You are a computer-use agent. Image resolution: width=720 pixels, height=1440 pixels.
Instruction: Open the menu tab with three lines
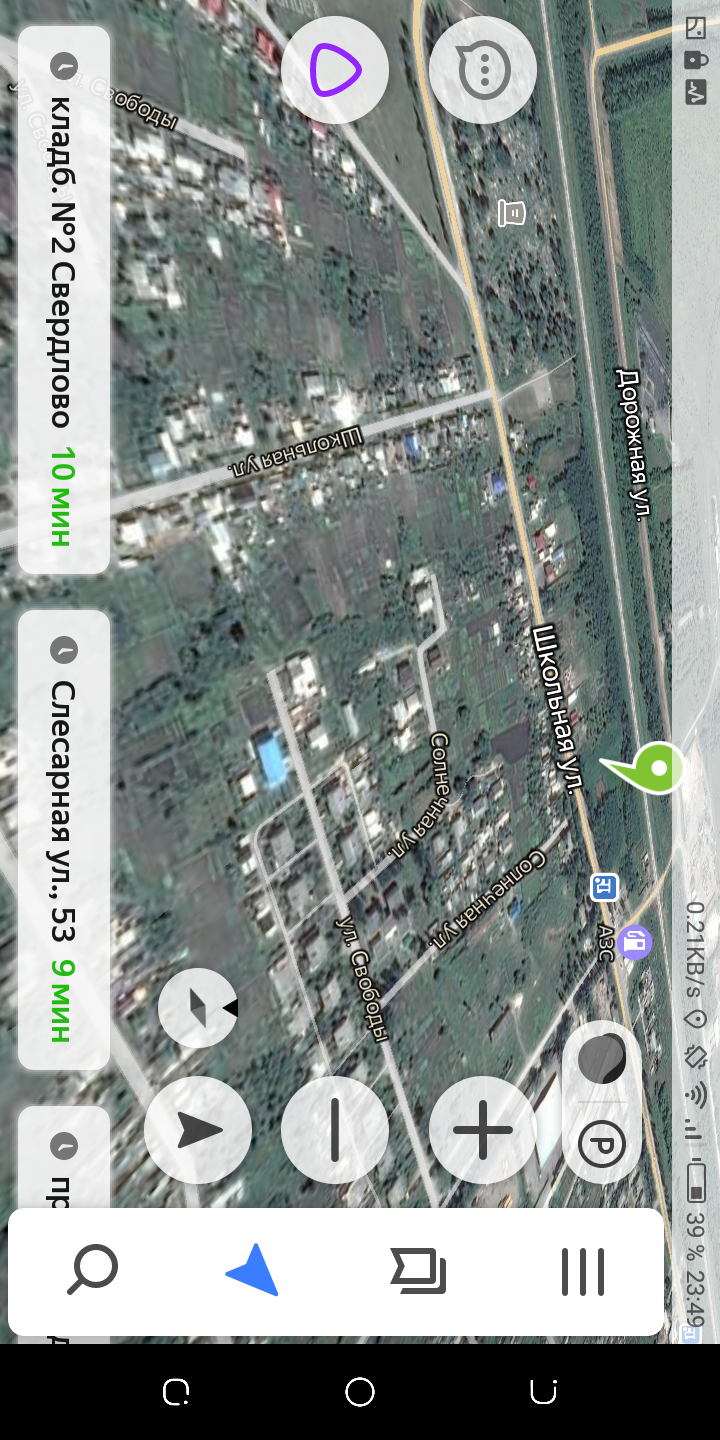coord(582,1272)
